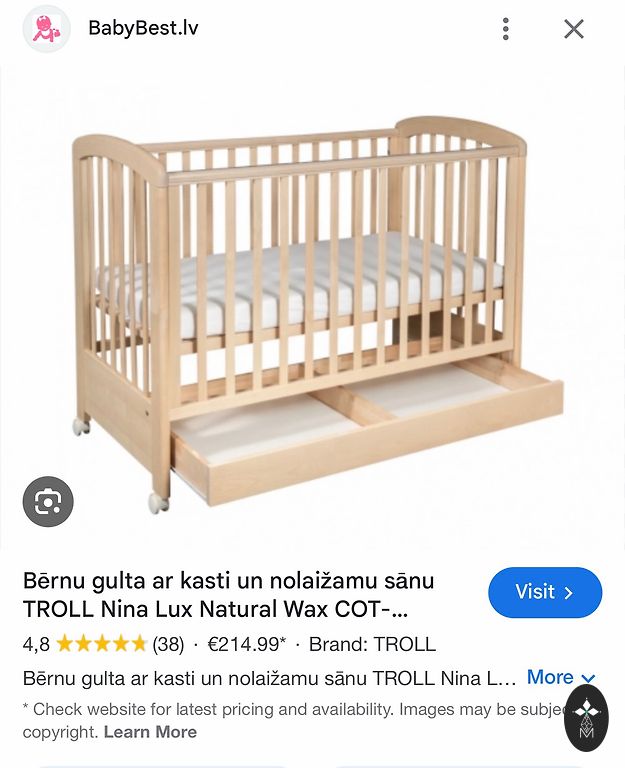This screenshot has width=625, height=768.
Task: Open the Learn More copyright link
Action: tap(150, 732)
